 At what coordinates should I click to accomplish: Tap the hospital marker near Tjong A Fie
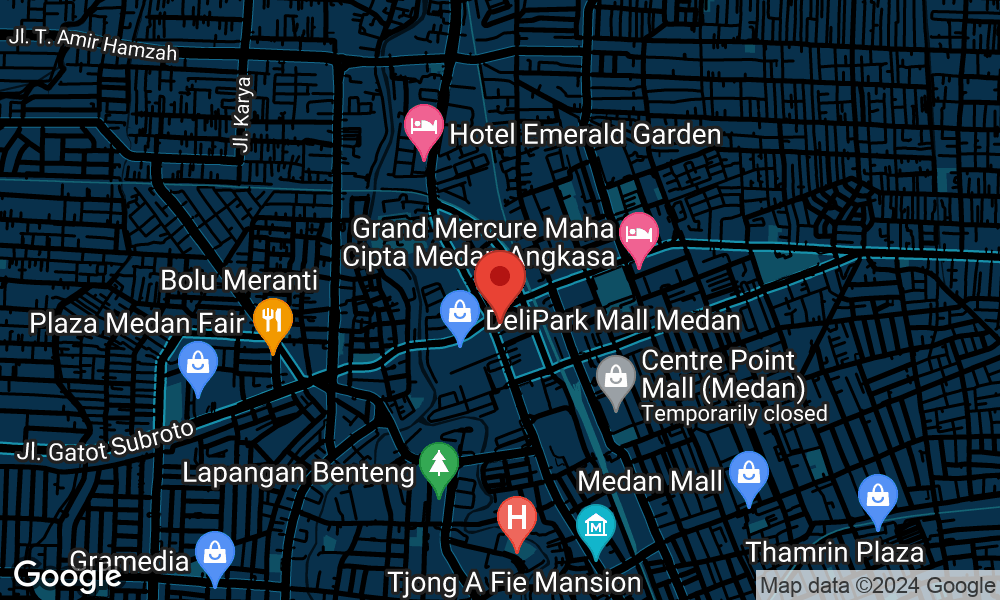pos(517,519)
